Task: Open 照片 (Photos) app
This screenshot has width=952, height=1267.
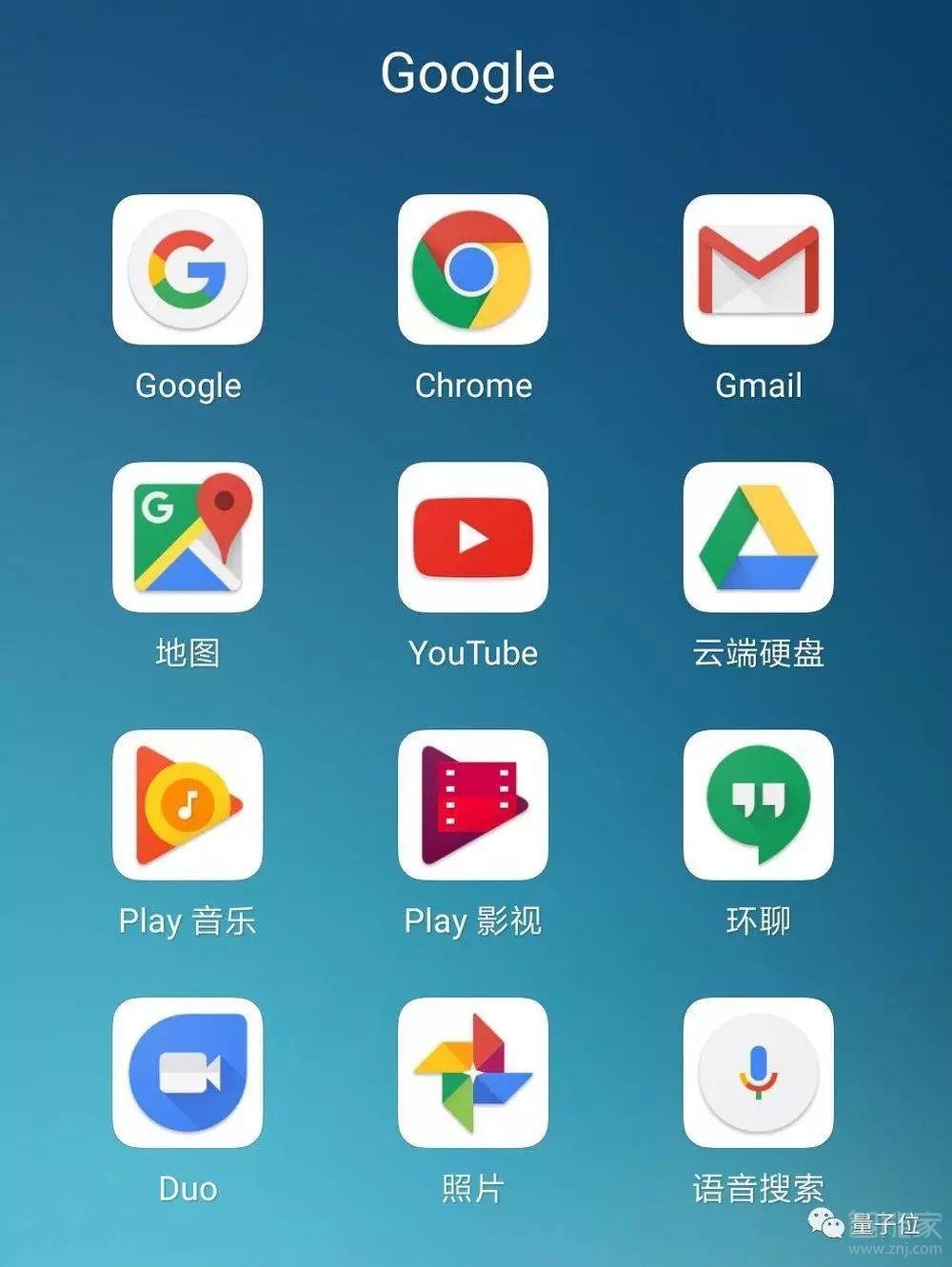Action: tap(473, 1074)
